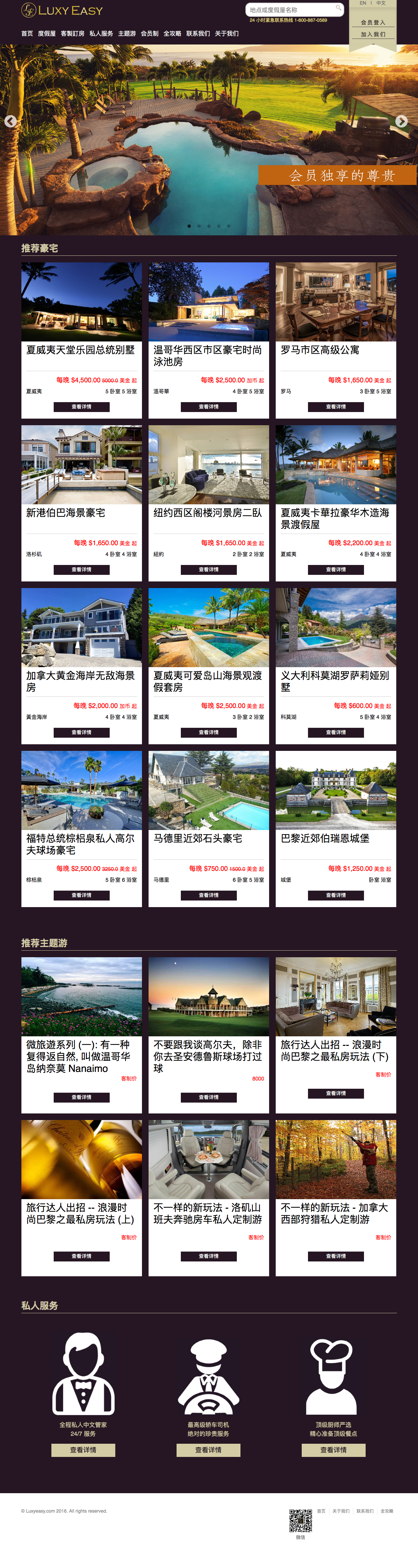View details of 加拿大西部狩猎私人定制游
The width and height of the screenshot is (418, 1568).
[x=335, y=1257]
